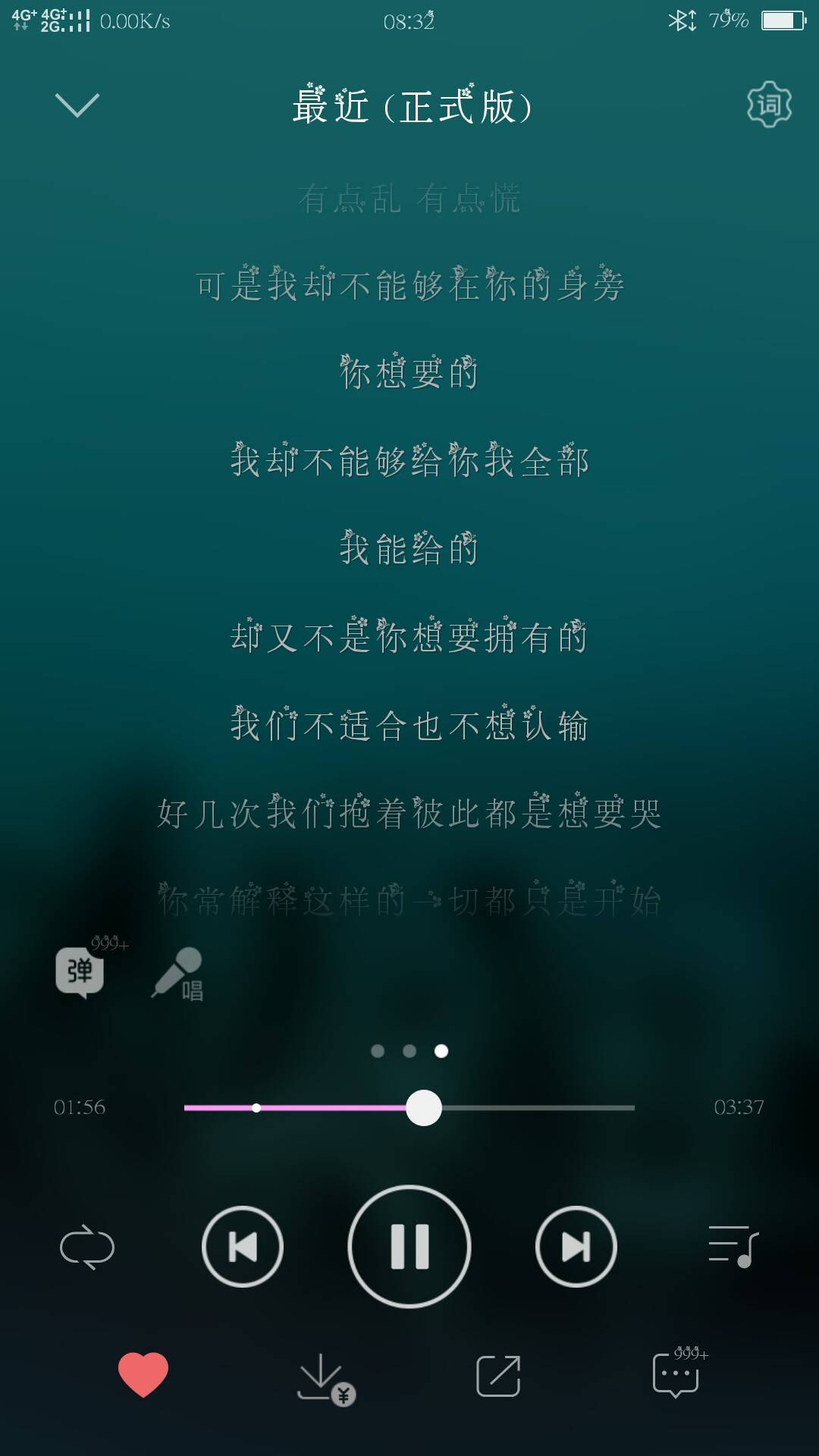The height and width of the screenshot is (1456, 819).
Task: Open the current playlist queue
Action: point(733,1247)
